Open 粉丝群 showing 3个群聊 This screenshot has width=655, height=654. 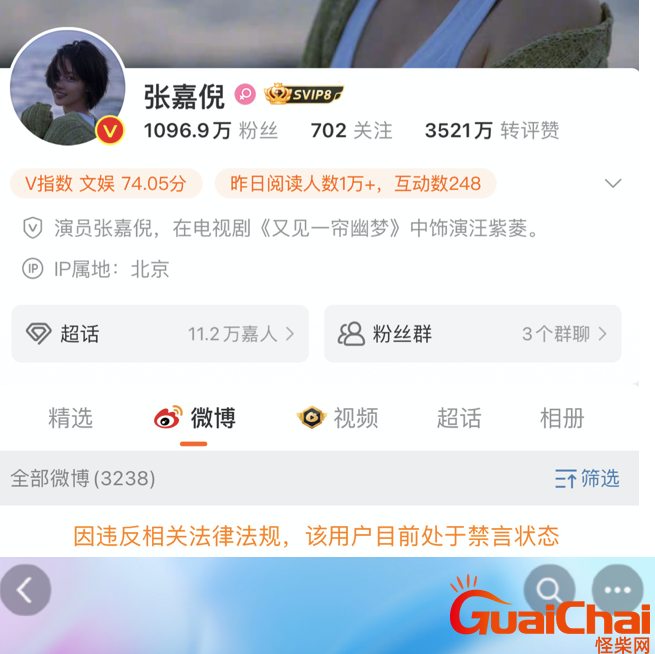472,334
